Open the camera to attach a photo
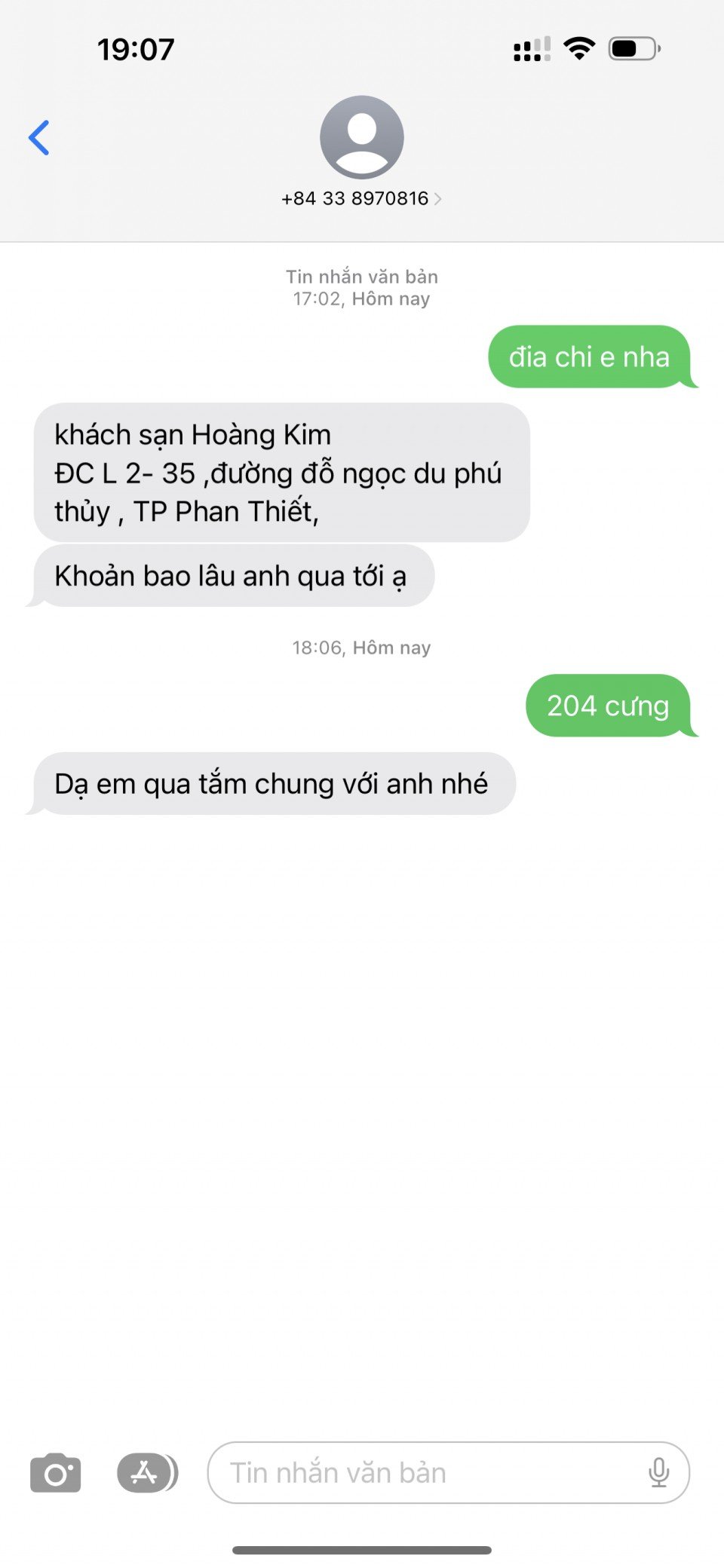This screenshot has width=724, height=1568. pyautogui.click(x=56, y=1473)
